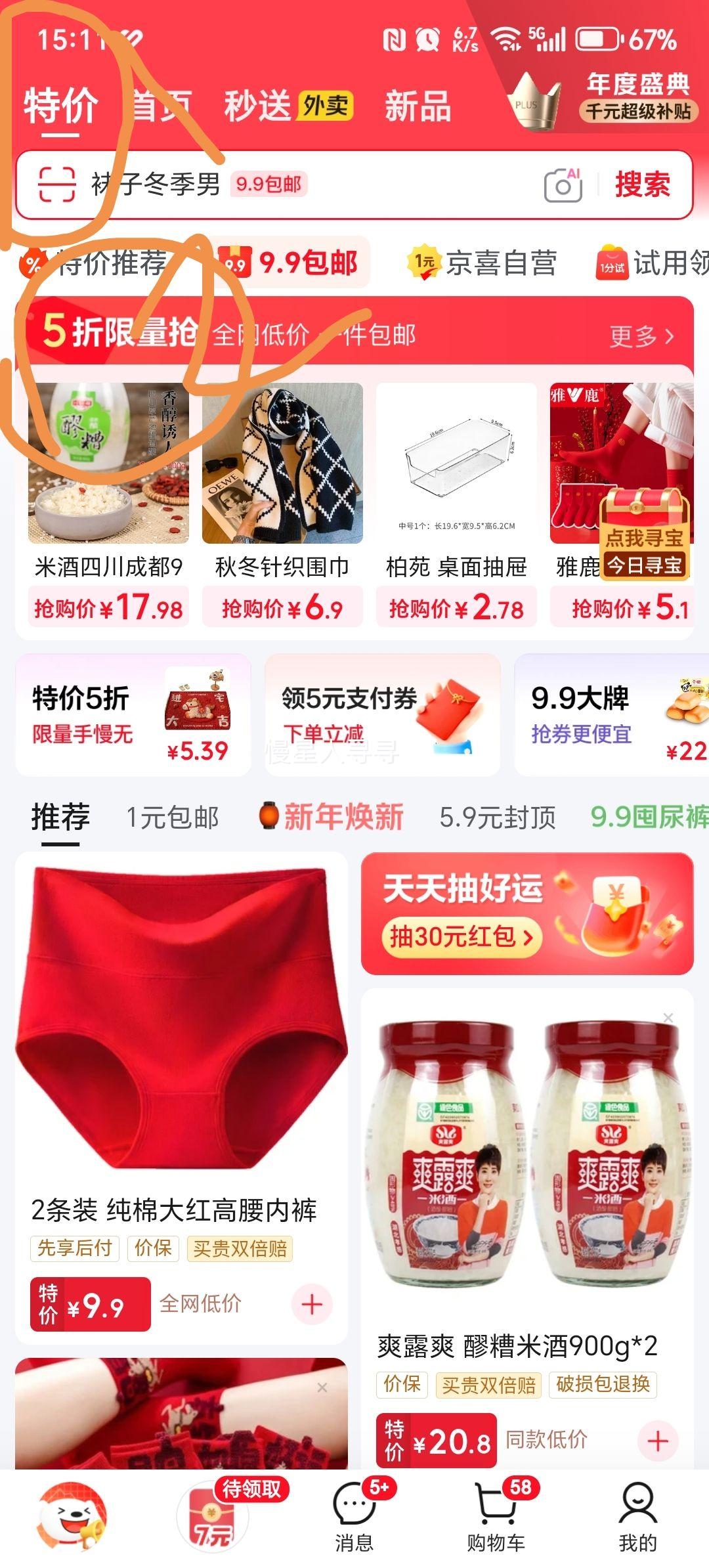709x1568 pixels.
Task: Open 京喜自营 via the 1元 tag icon
Action: 423,261
